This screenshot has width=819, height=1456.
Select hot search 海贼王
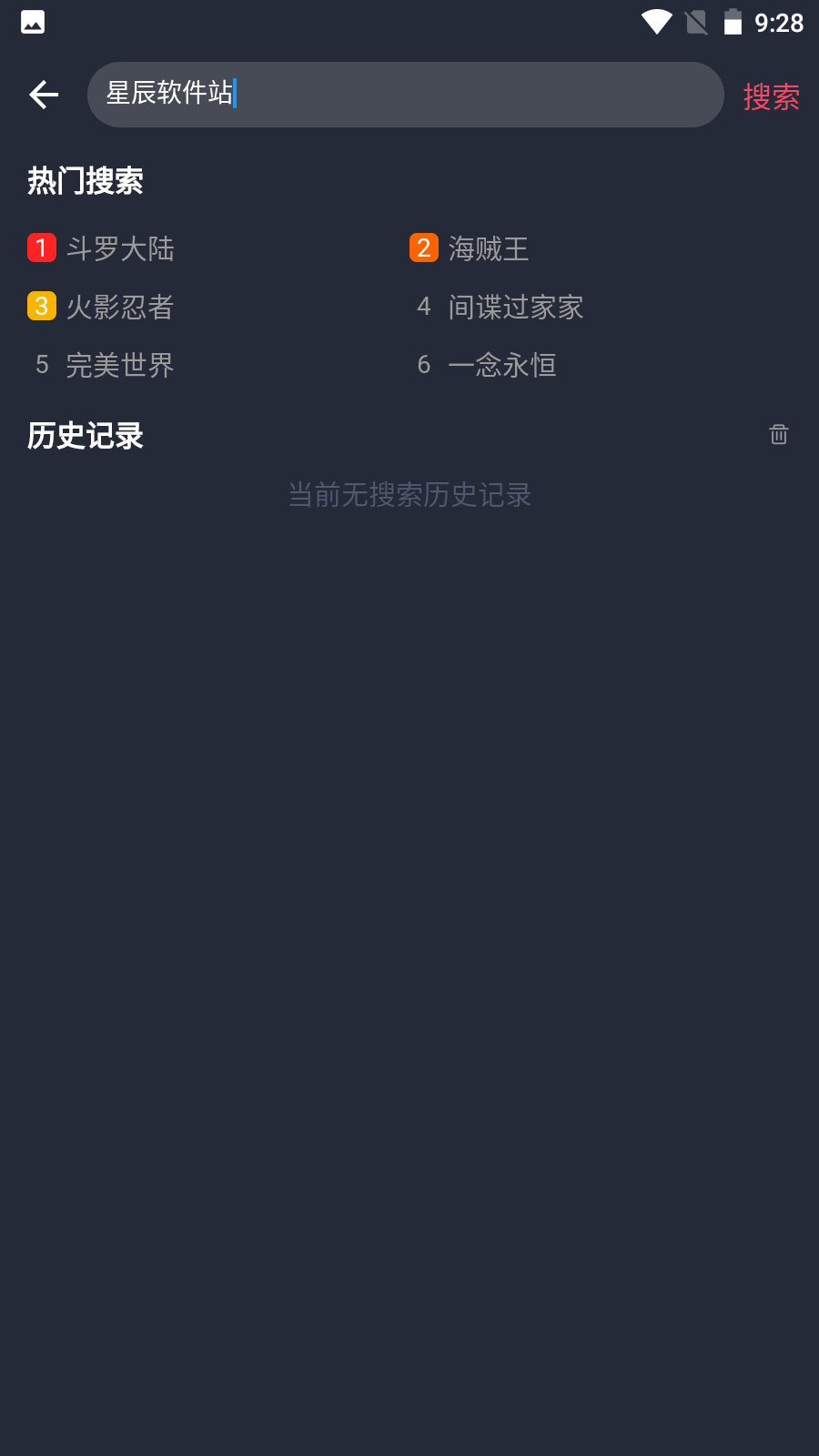(x=489, y=248)
